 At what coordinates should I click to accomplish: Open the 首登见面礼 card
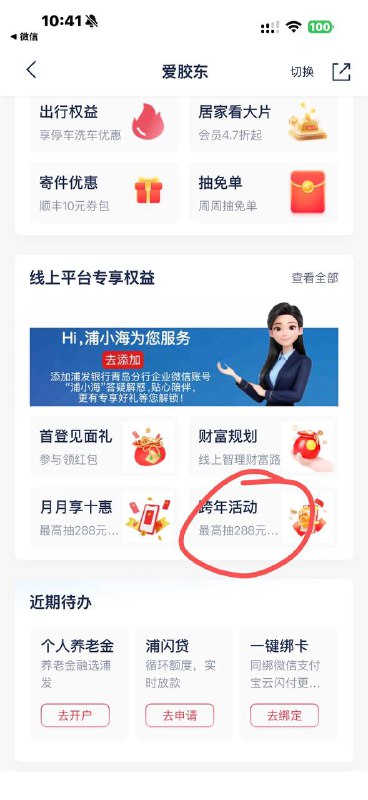point(104,447)
